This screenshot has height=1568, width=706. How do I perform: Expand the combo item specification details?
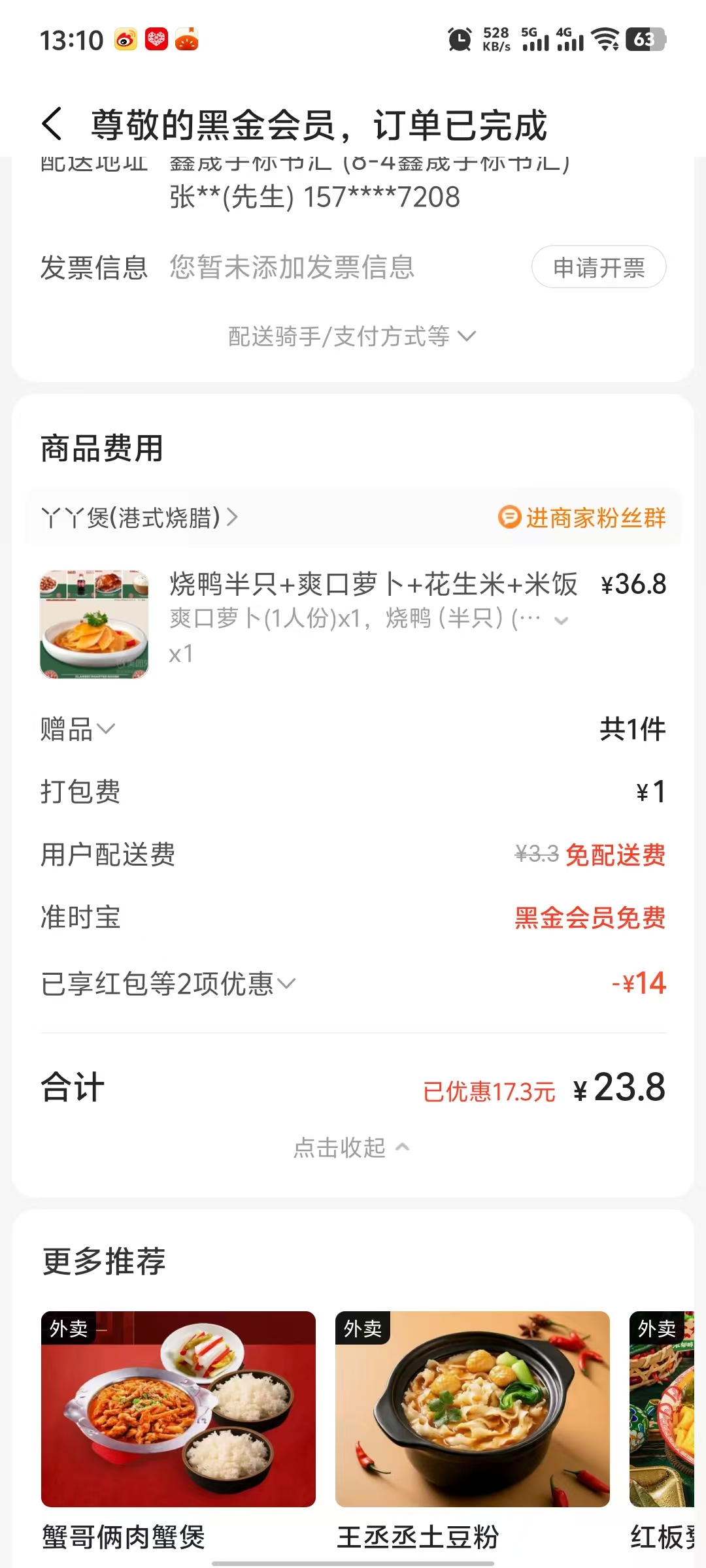tap(561, 619)
